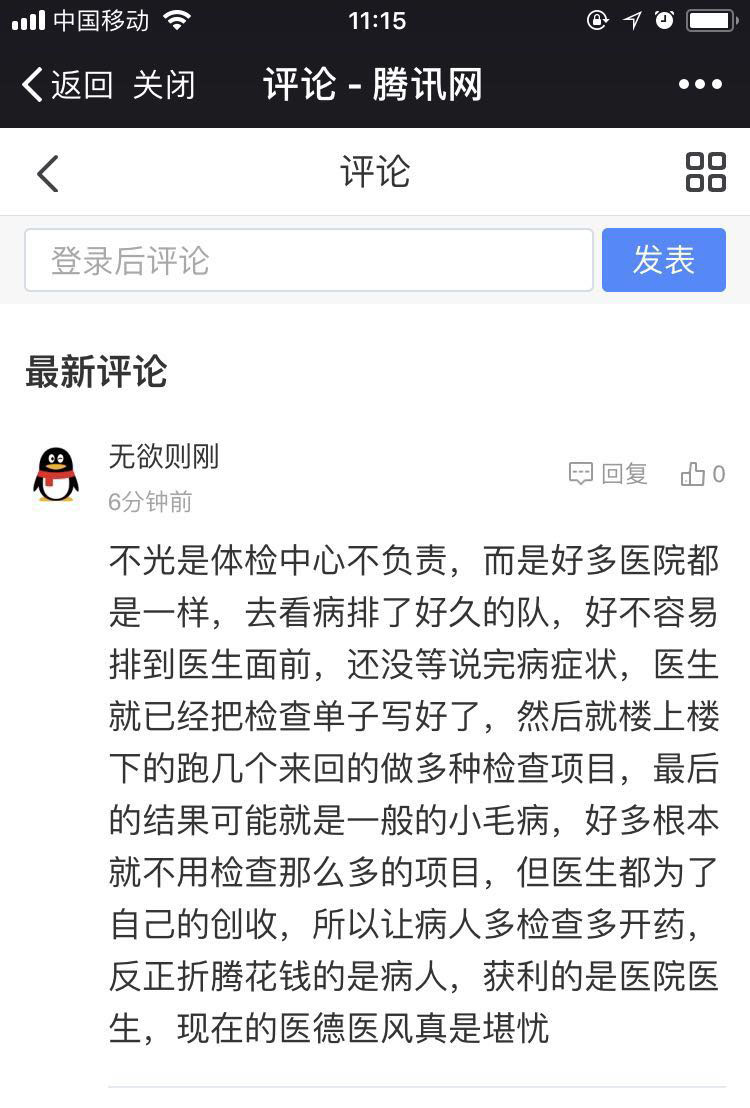750x1108 pixels.
Task: Like 无欲则刚's comment
Action: (x=702, y=474)
